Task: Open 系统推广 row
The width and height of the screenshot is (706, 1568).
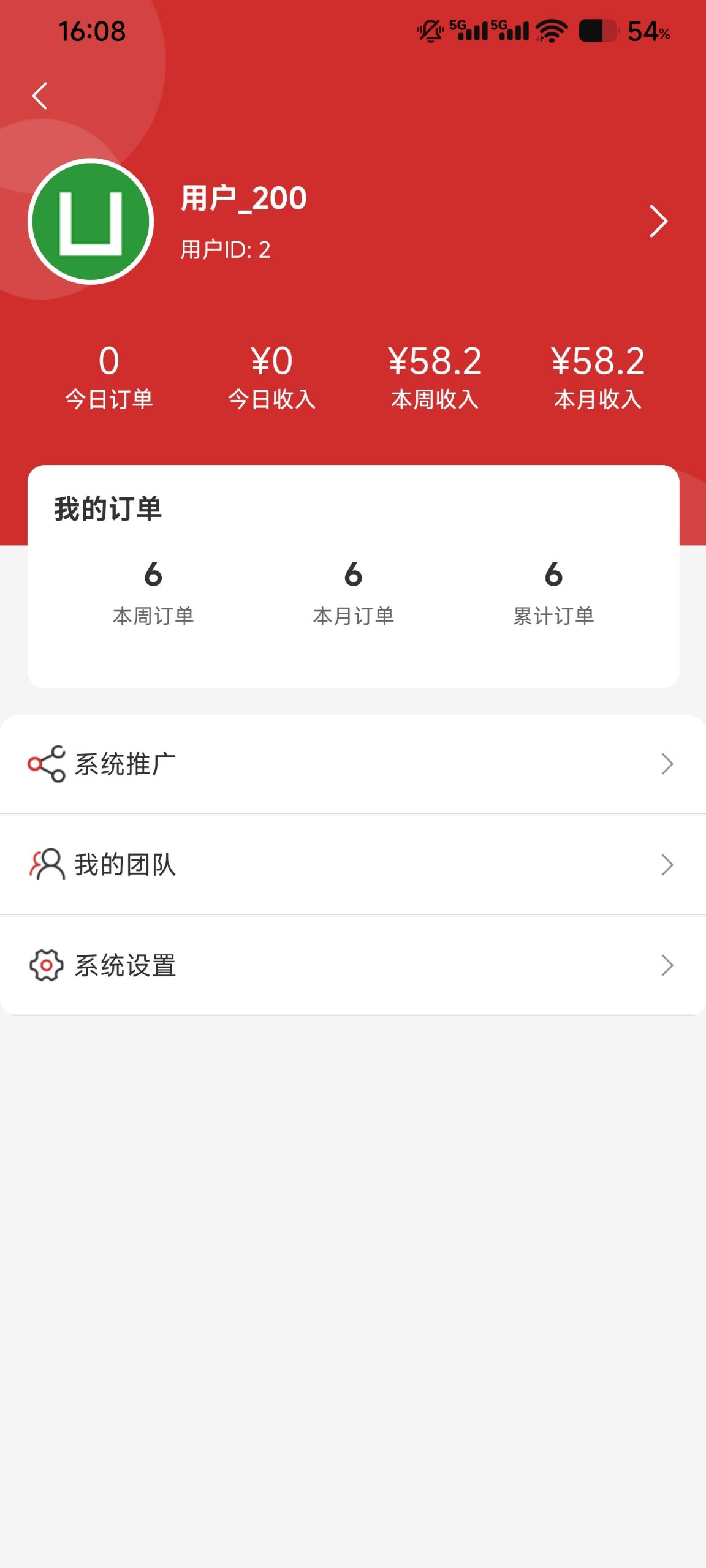Action: point(353,764)
